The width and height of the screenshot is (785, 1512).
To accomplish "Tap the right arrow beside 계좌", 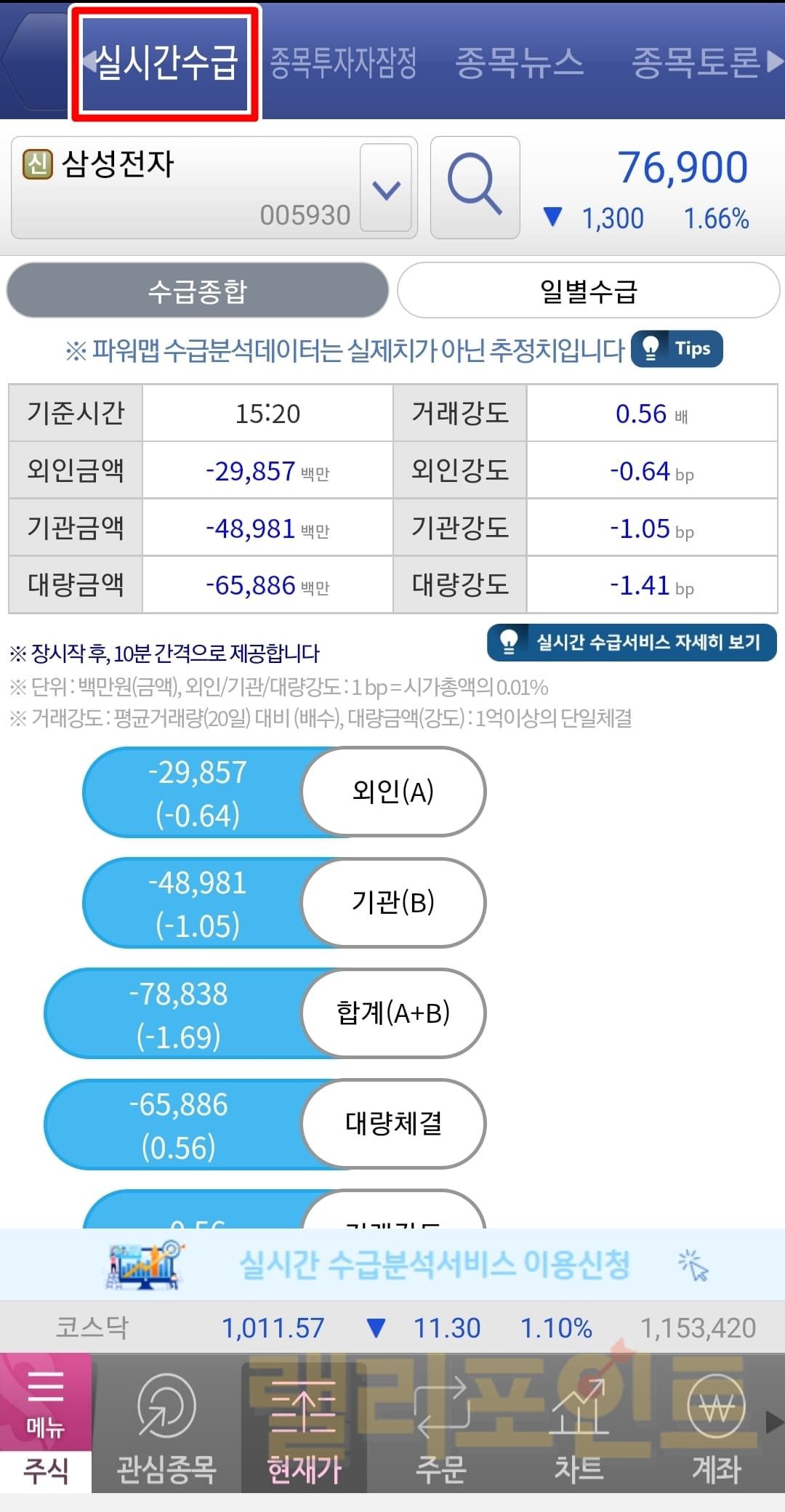I will [775, 1422].
